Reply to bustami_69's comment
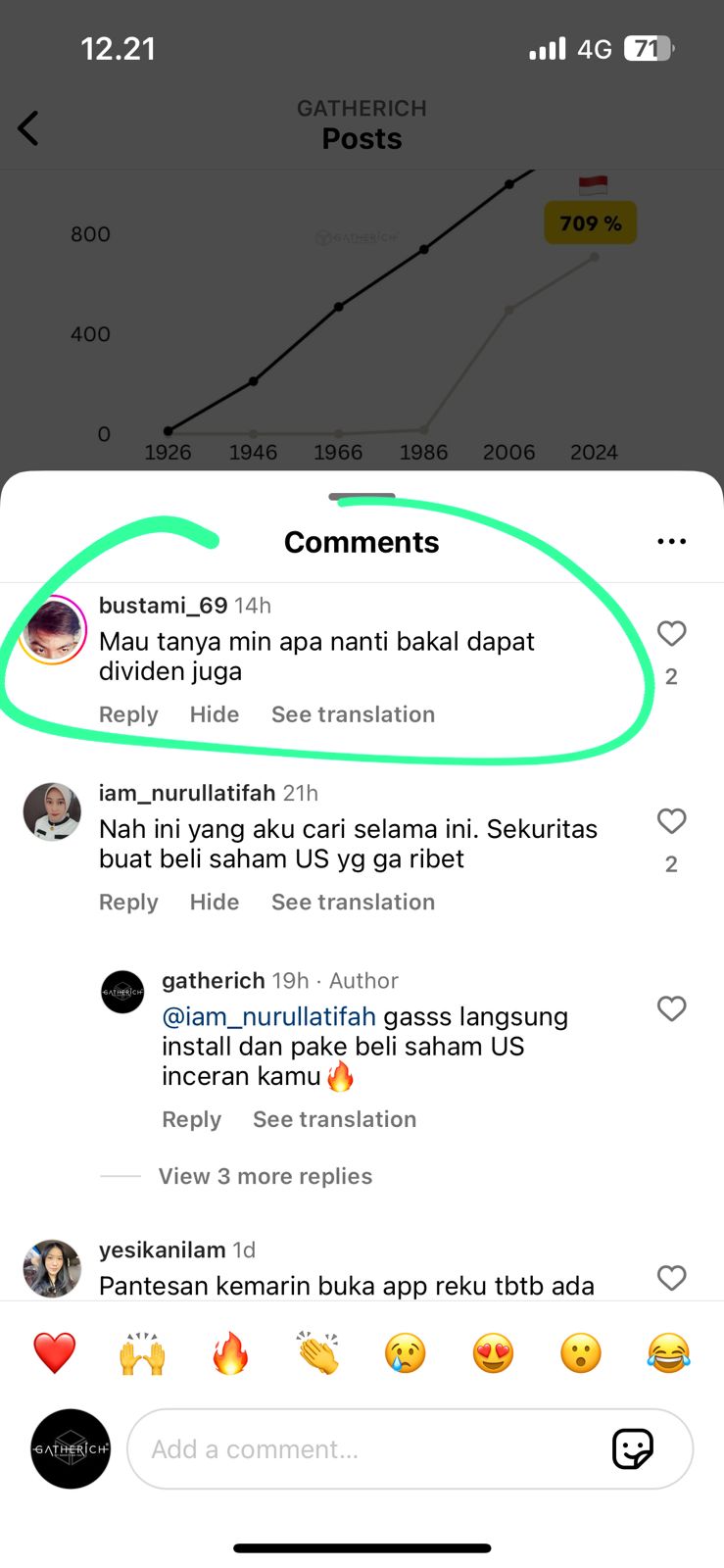The height and width of the screenshot is (1568, 724). [x=128, y=714]
